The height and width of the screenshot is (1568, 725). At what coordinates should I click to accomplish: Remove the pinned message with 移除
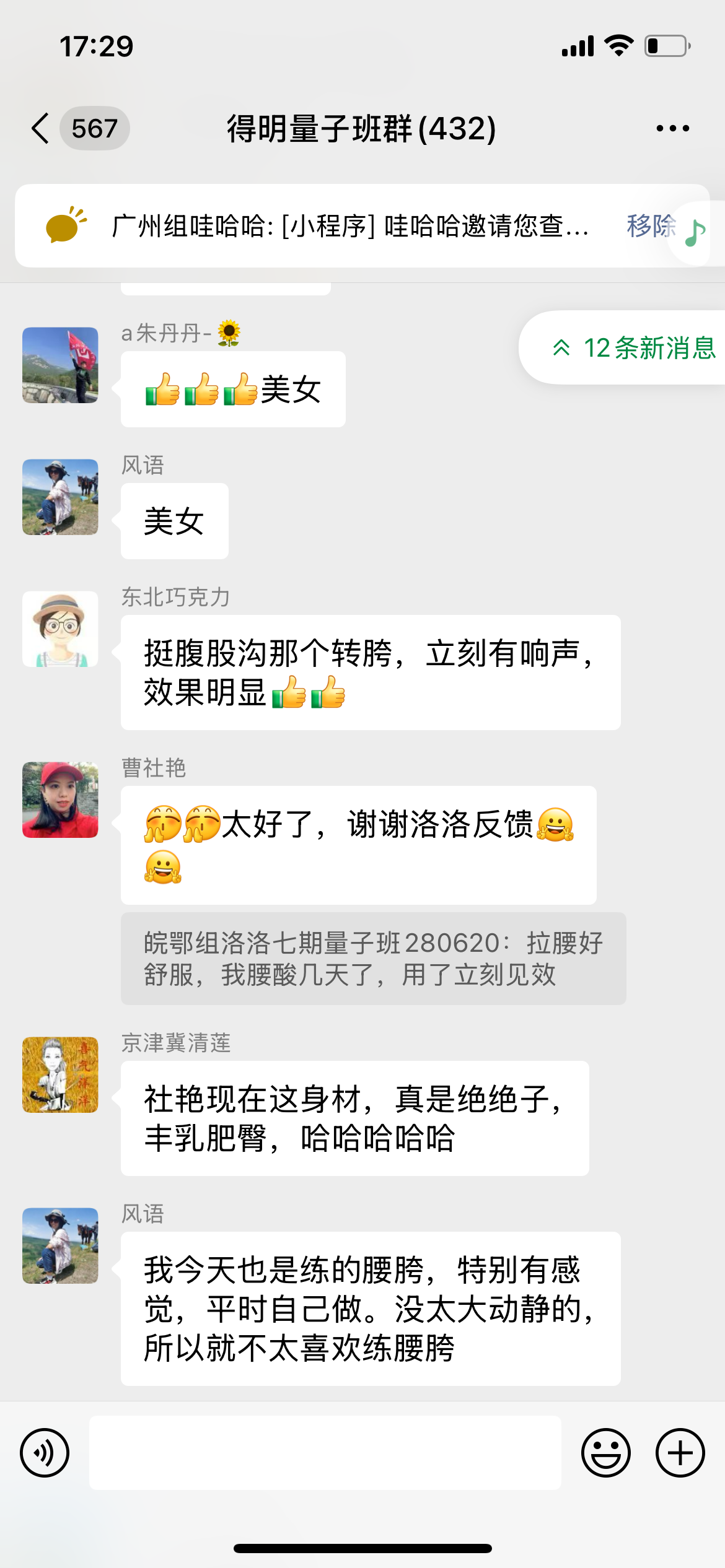click(x=650, y=226)
